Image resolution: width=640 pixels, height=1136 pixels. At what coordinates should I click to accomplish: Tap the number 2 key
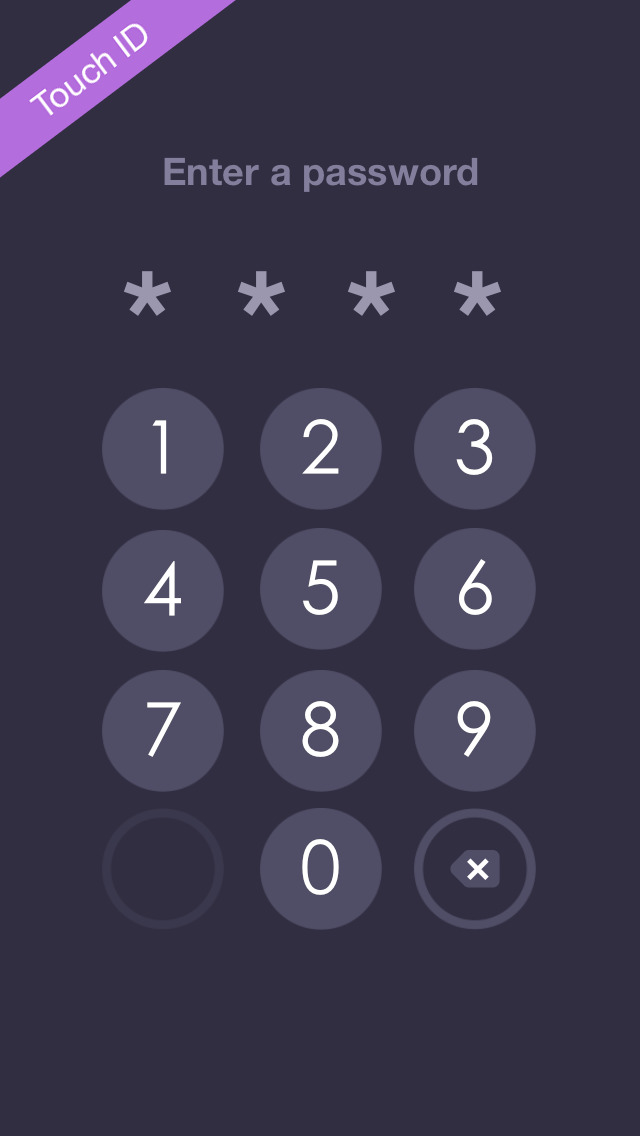click(320, 448)
